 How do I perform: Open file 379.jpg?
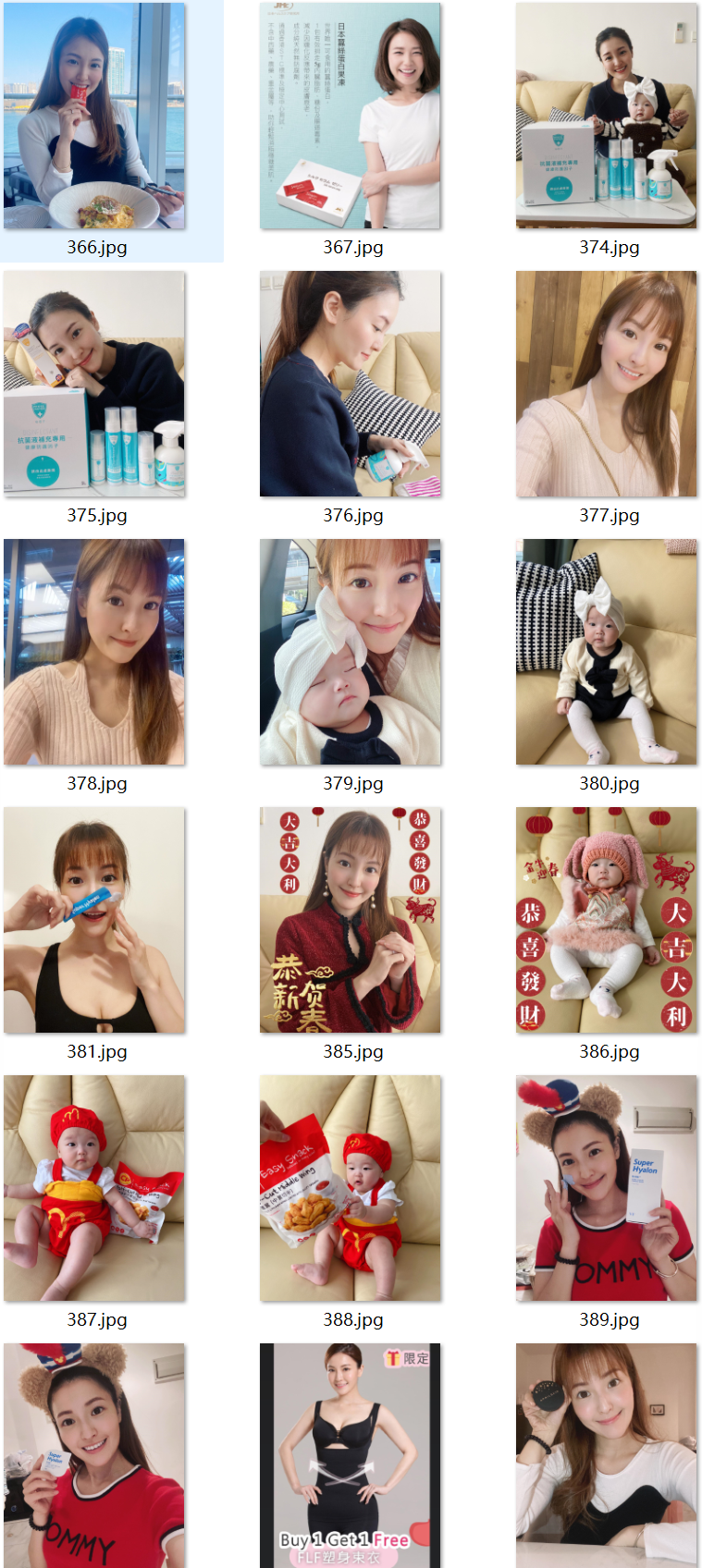(x=351, y=653)
